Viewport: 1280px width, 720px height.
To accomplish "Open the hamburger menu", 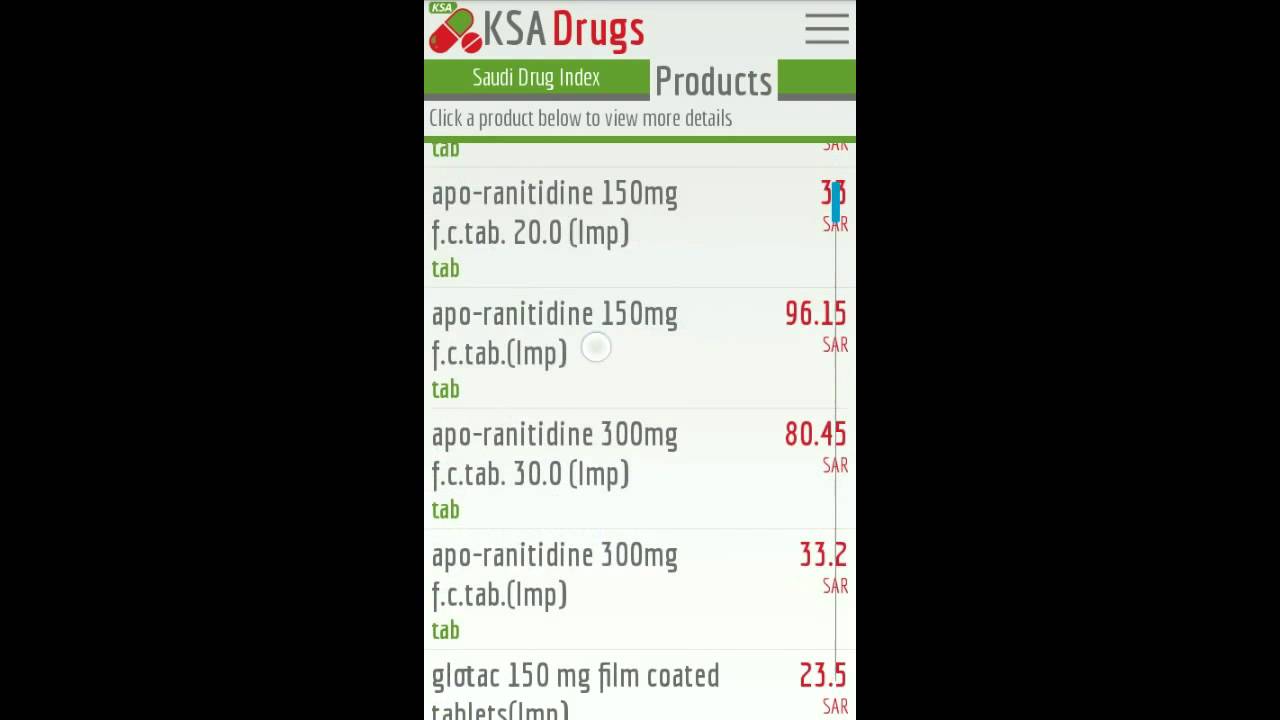I will pyautogui.click(x=826, y=29).
